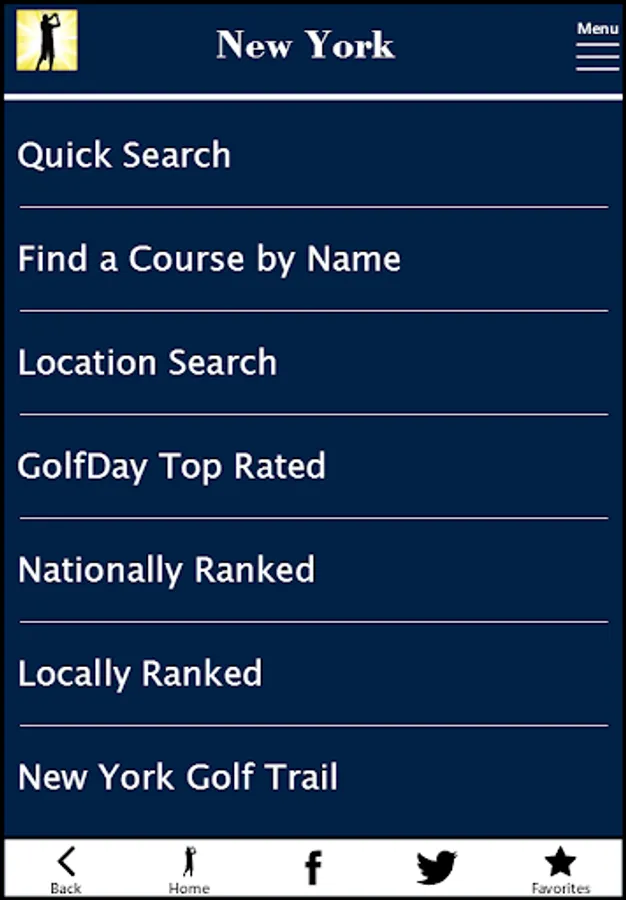Open Nationally Ranked list
The height and width of the screenshot is (900, 626).
tap(313, 570)
